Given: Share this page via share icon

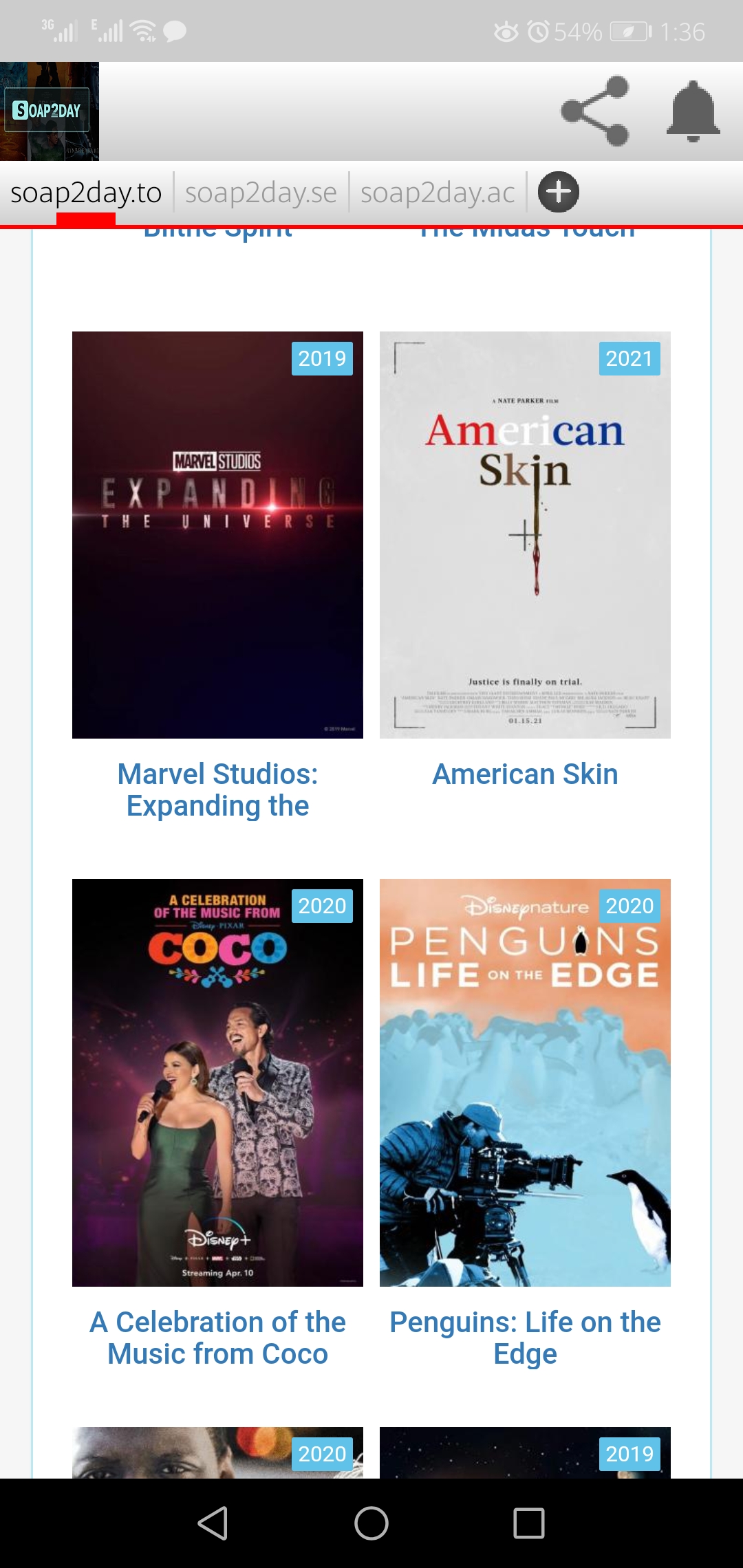Looking at the screenshot, I should (x=595, y=111).
